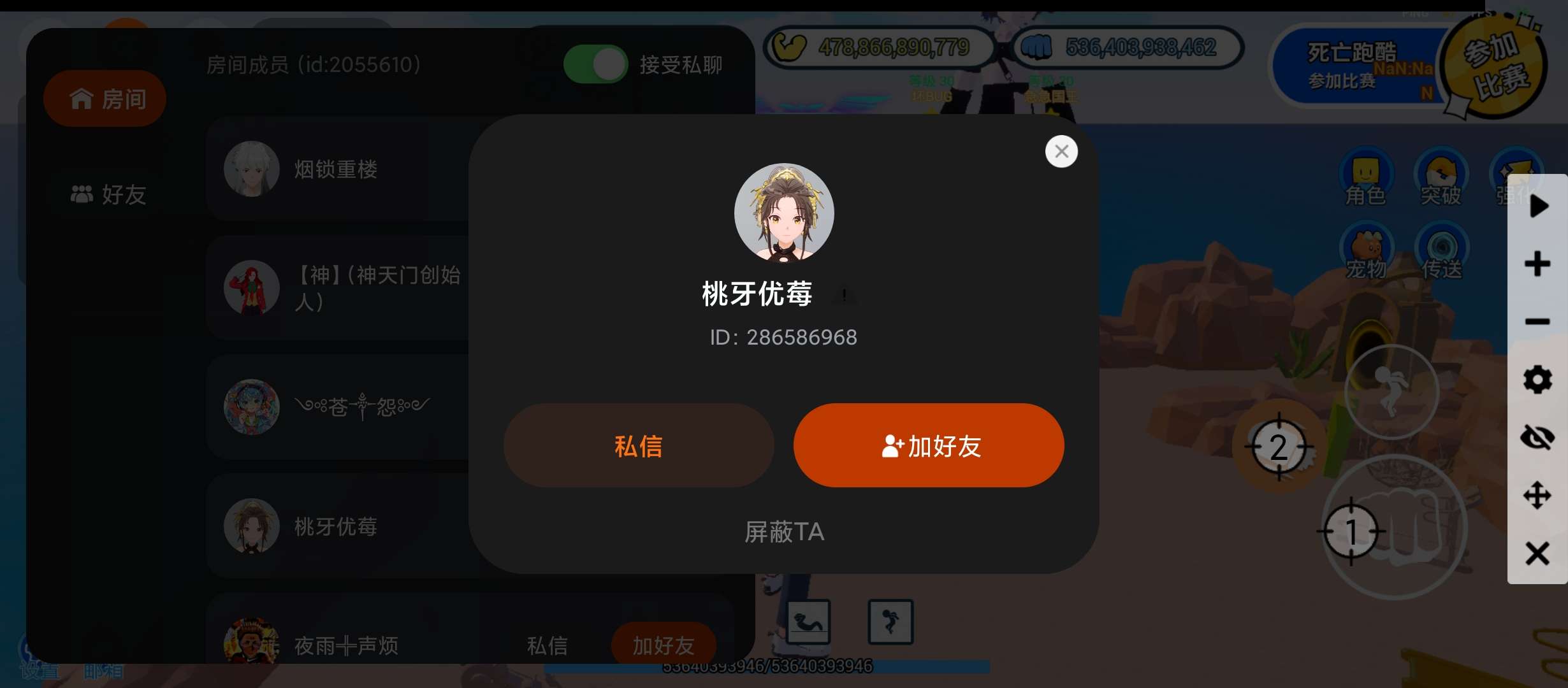Toggle the hide eye icon in toolbar

1537,438
